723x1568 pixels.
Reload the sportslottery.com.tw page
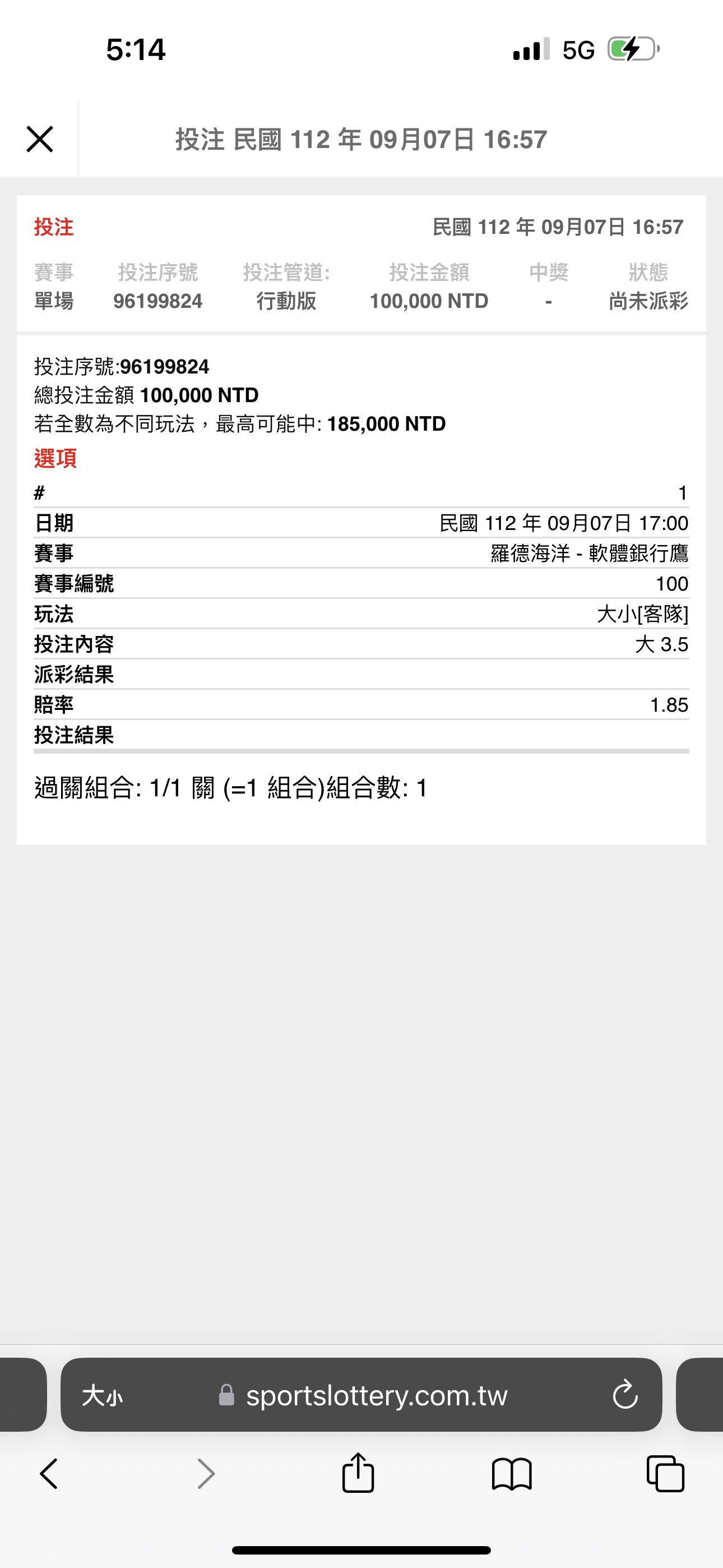point(624,1396)
